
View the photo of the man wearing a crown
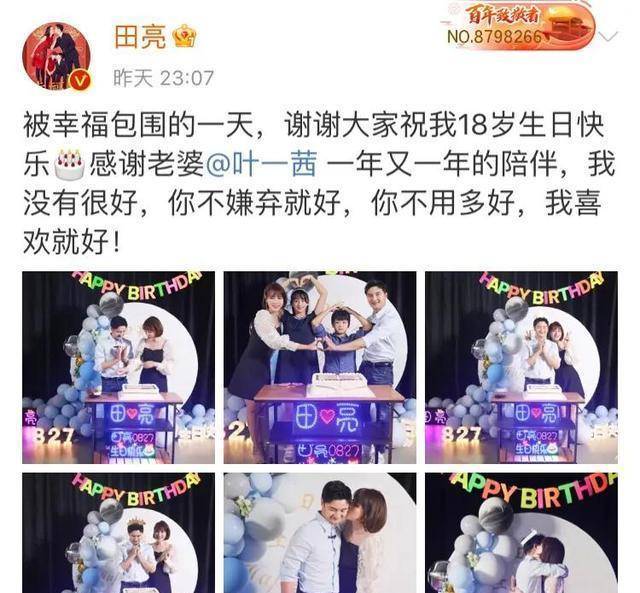(118, 532)
